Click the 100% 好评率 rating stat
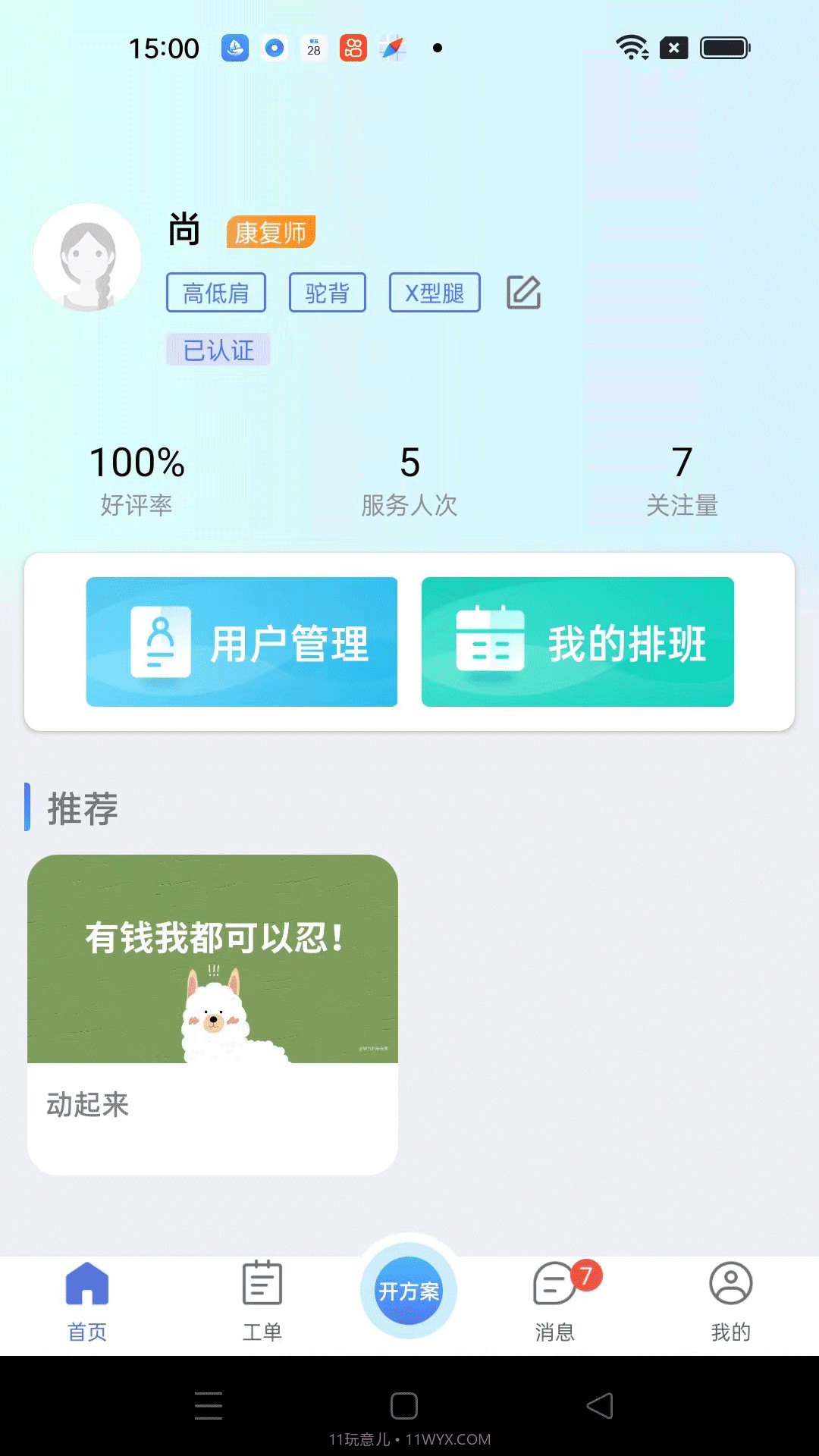This screenshot has width=819, height=1456. tap(136, 478)
